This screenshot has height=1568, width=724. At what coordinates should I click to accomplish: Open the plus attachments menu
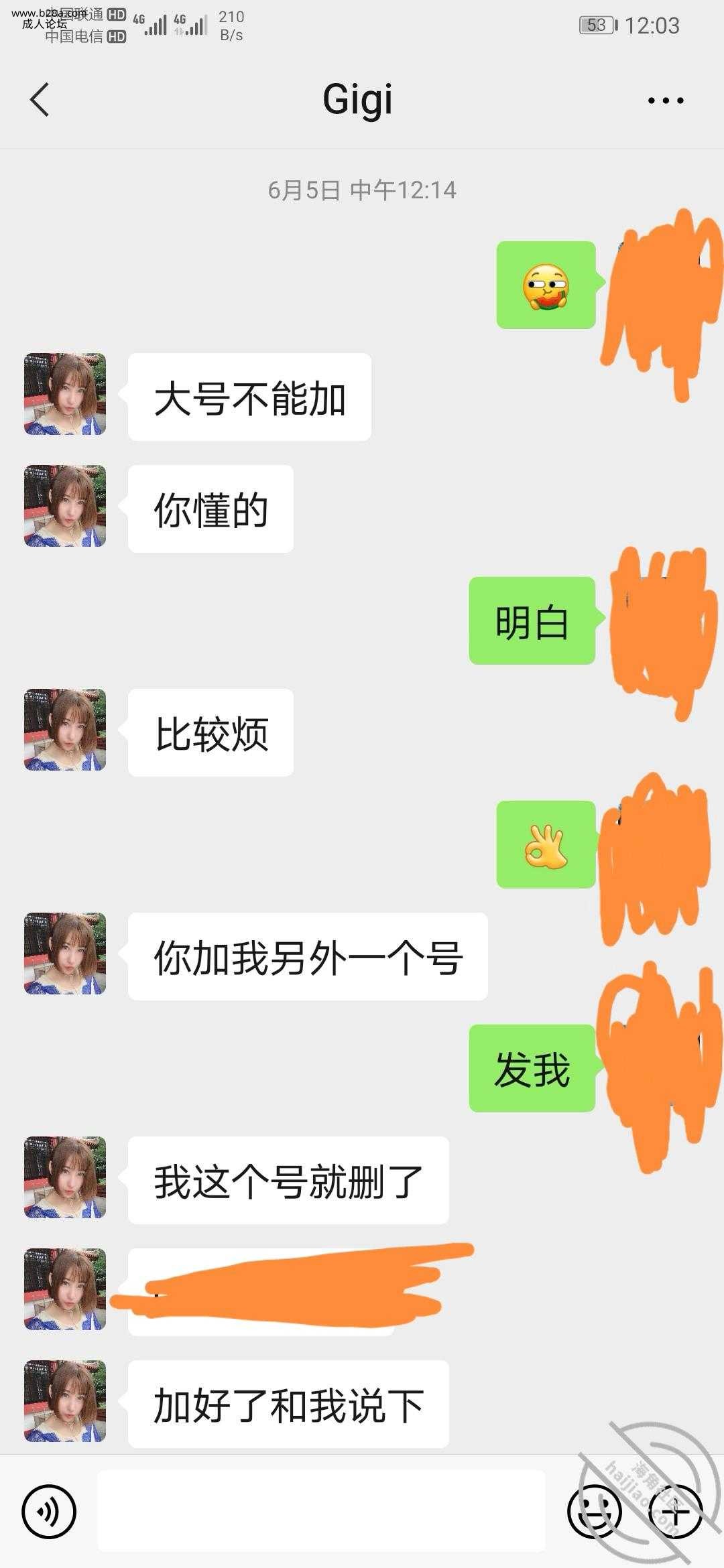pyautogui.click(x=676, y=1512)
